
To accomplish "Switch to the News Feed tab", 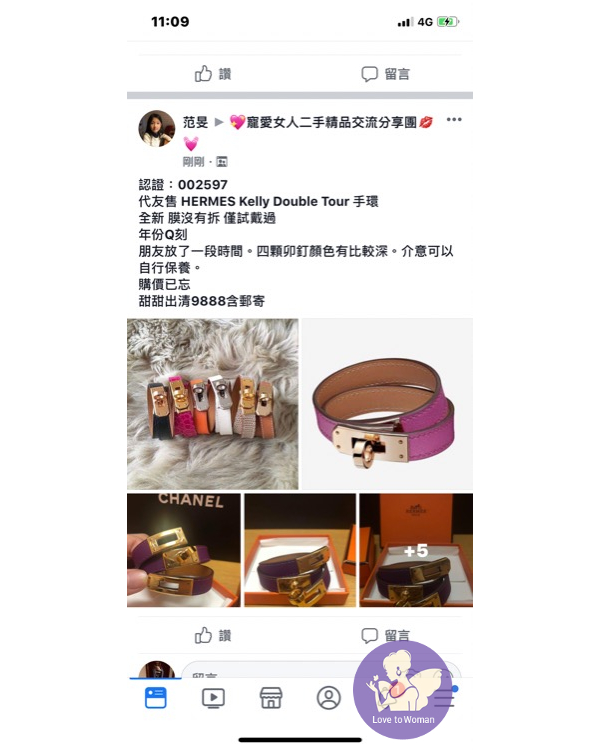I will [155, 698].
